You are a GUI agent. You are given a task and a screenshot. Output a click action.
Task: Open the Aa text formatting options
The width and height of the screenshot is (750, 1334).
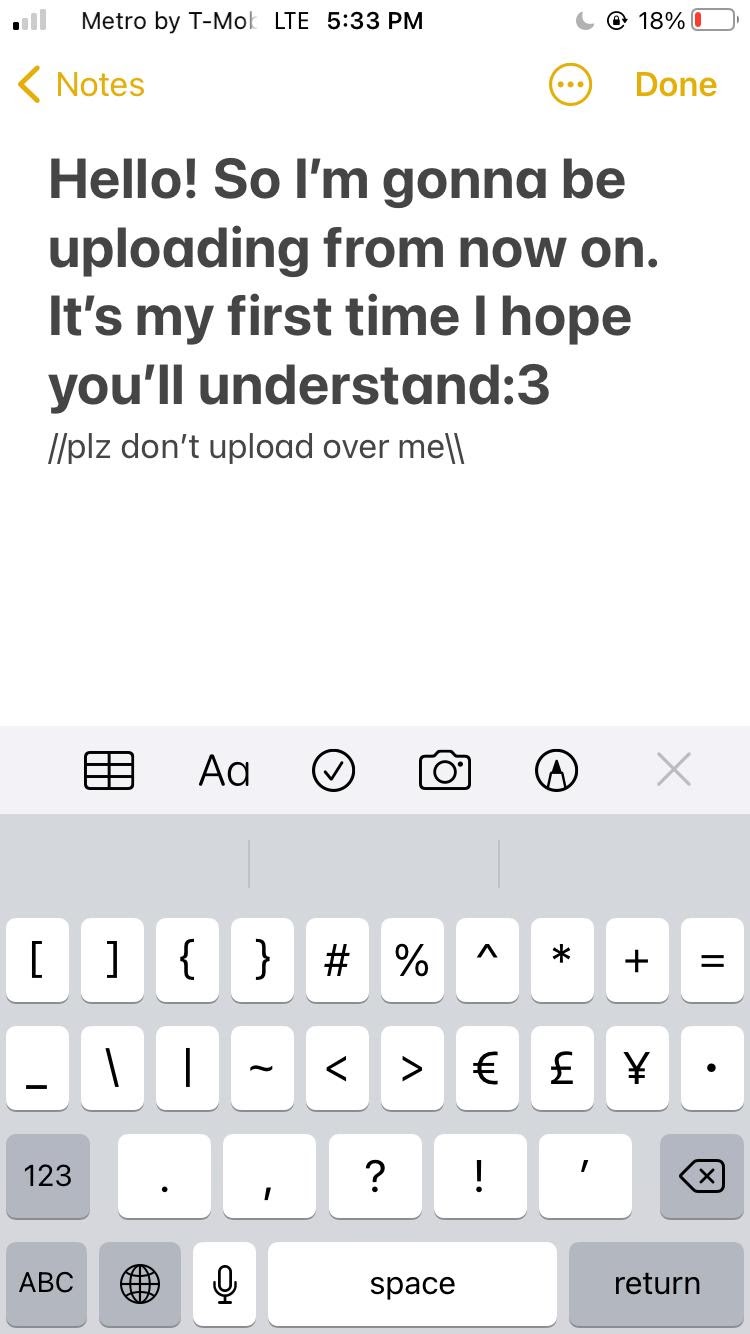[x=224, y=771]
